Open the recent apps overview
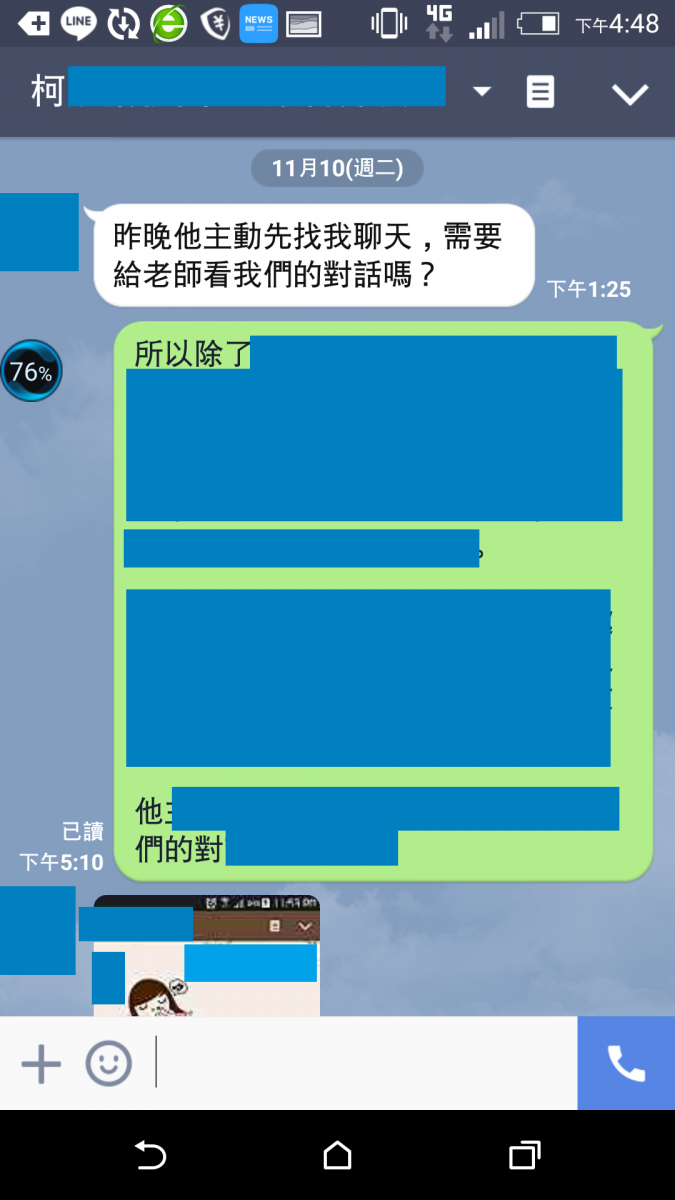Viewport: 675px width, 1200px height. [x=524, y=1156]
